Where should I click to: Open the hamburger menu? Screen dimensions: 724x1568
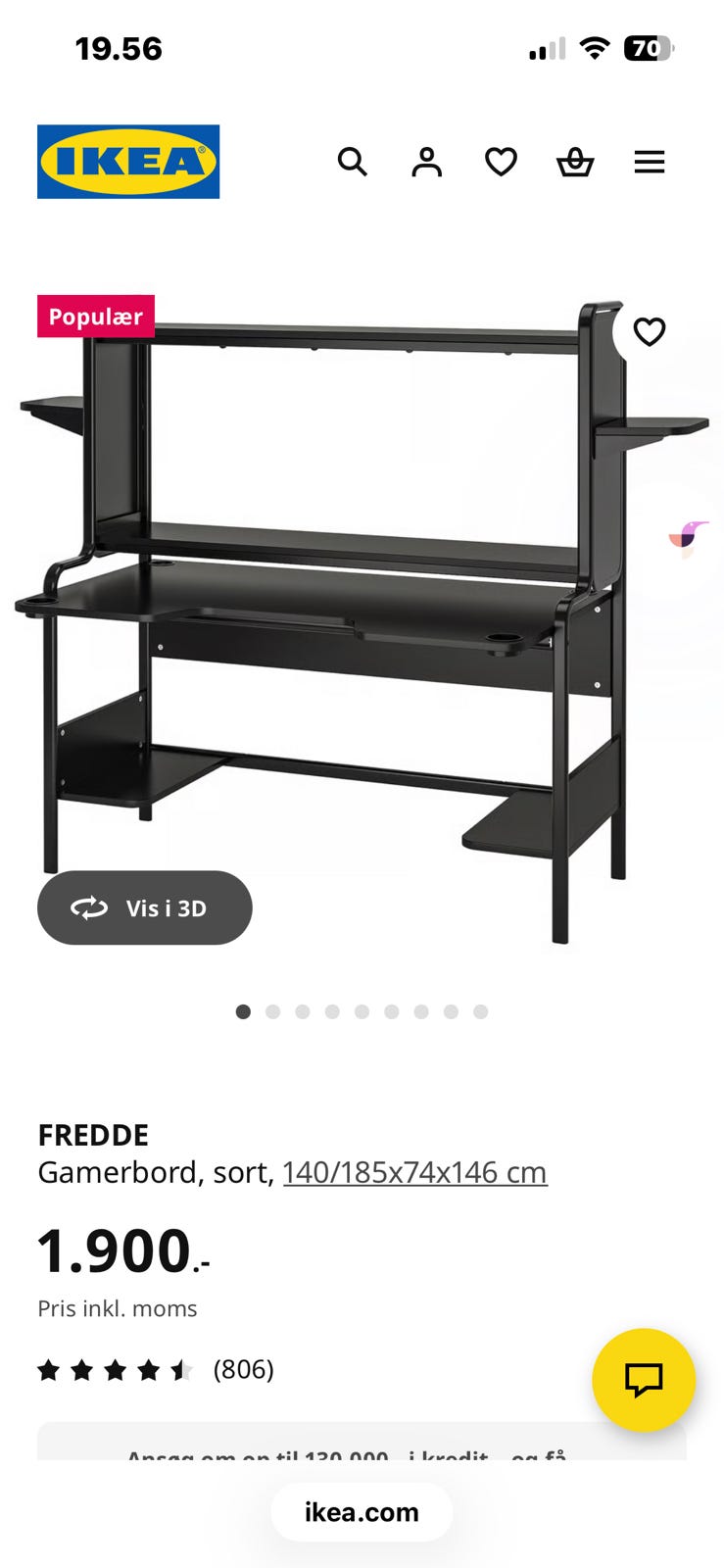tap(650, 162)
